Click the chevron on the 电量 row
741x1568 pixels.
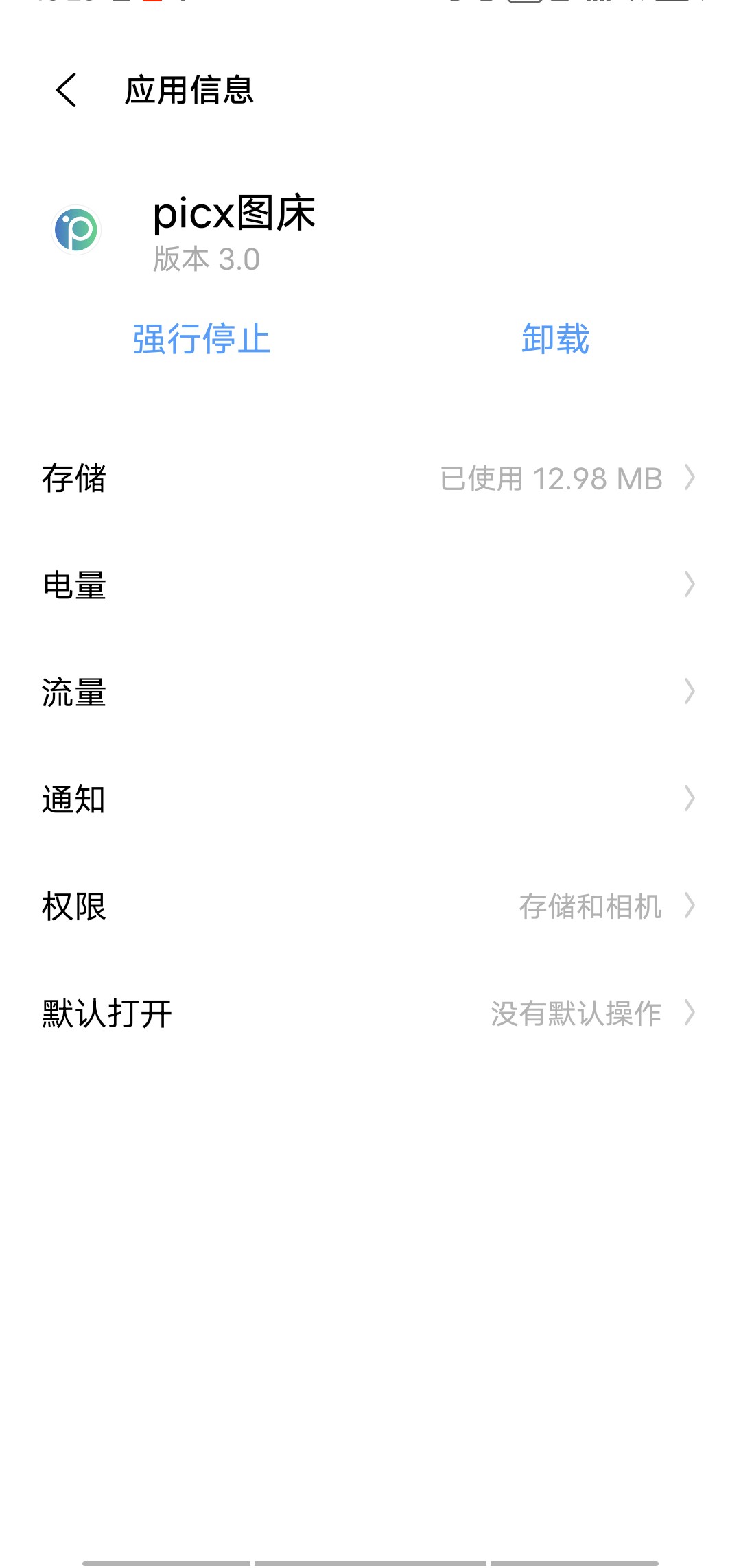point(692,585)
